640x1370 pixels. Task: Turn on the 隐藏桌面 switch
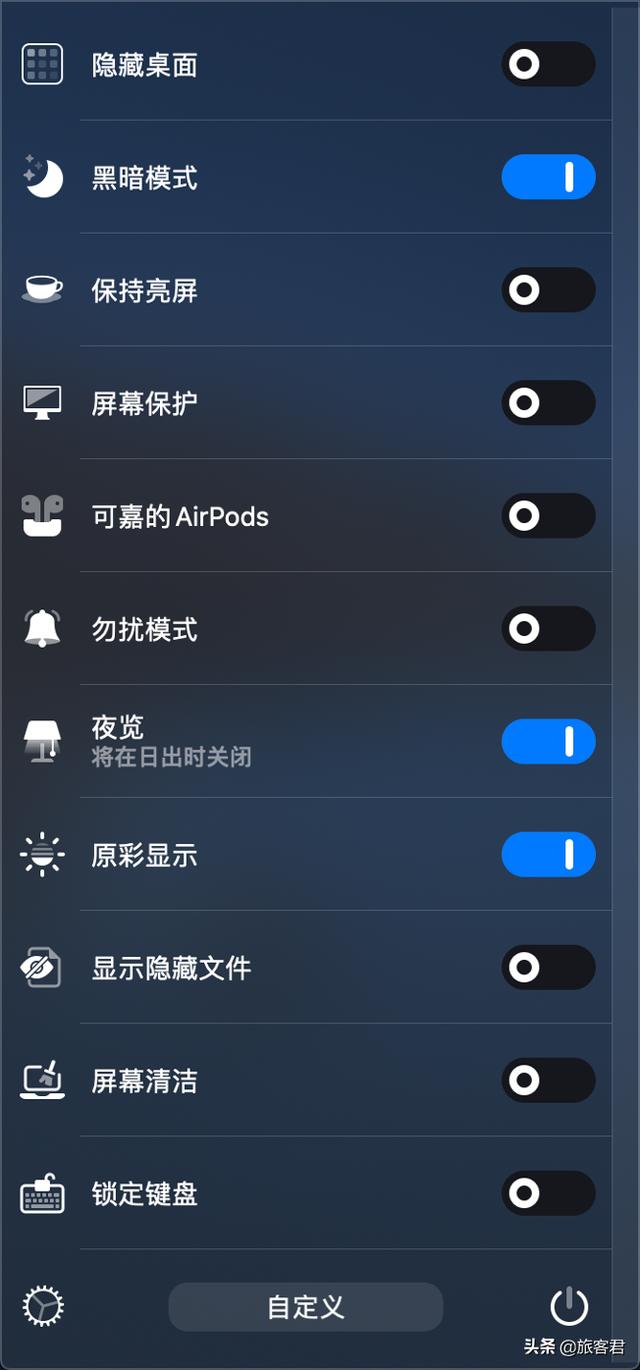pos(548,65)
